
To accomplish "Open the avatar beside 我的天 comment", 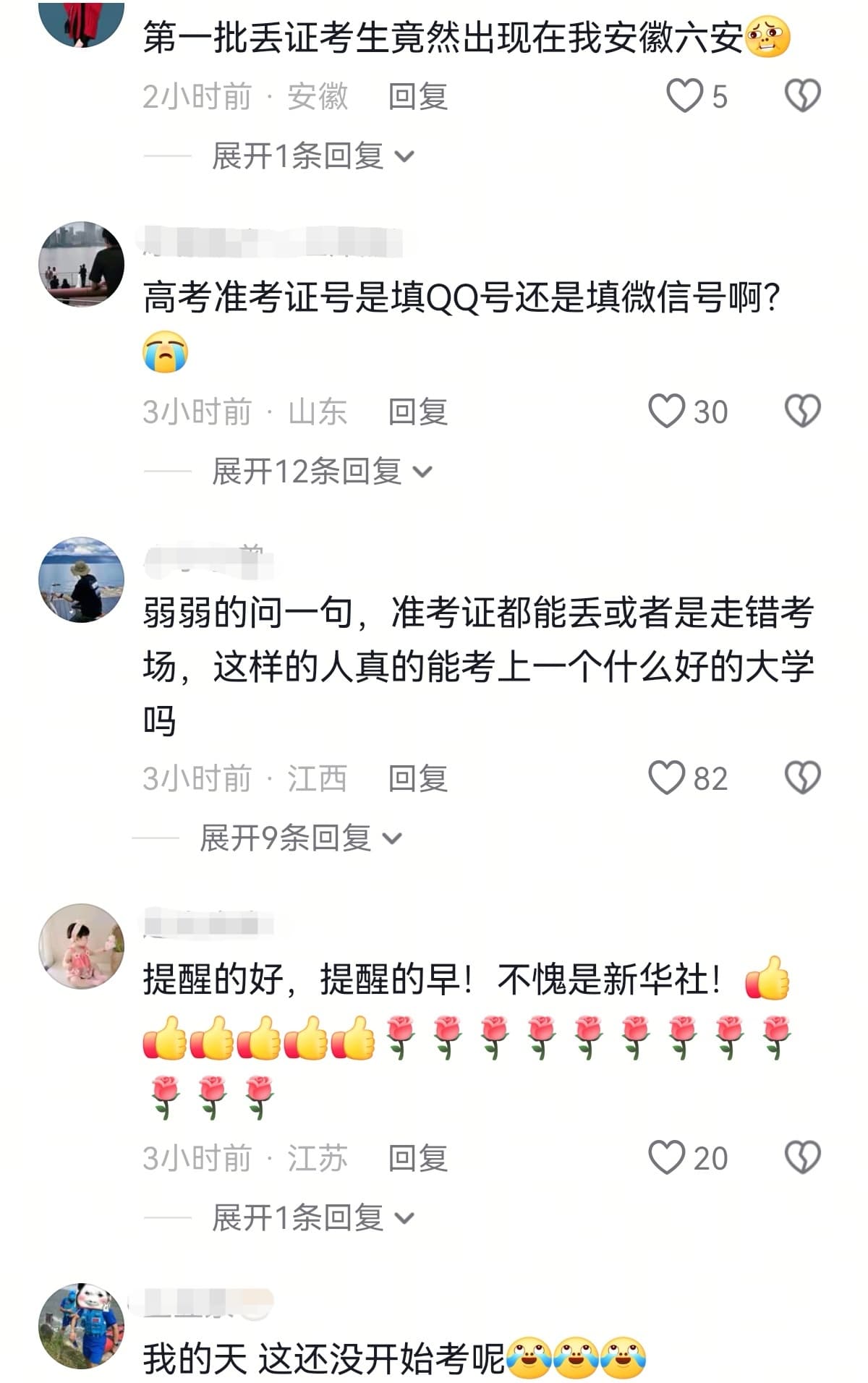I will click(81, 1326).
